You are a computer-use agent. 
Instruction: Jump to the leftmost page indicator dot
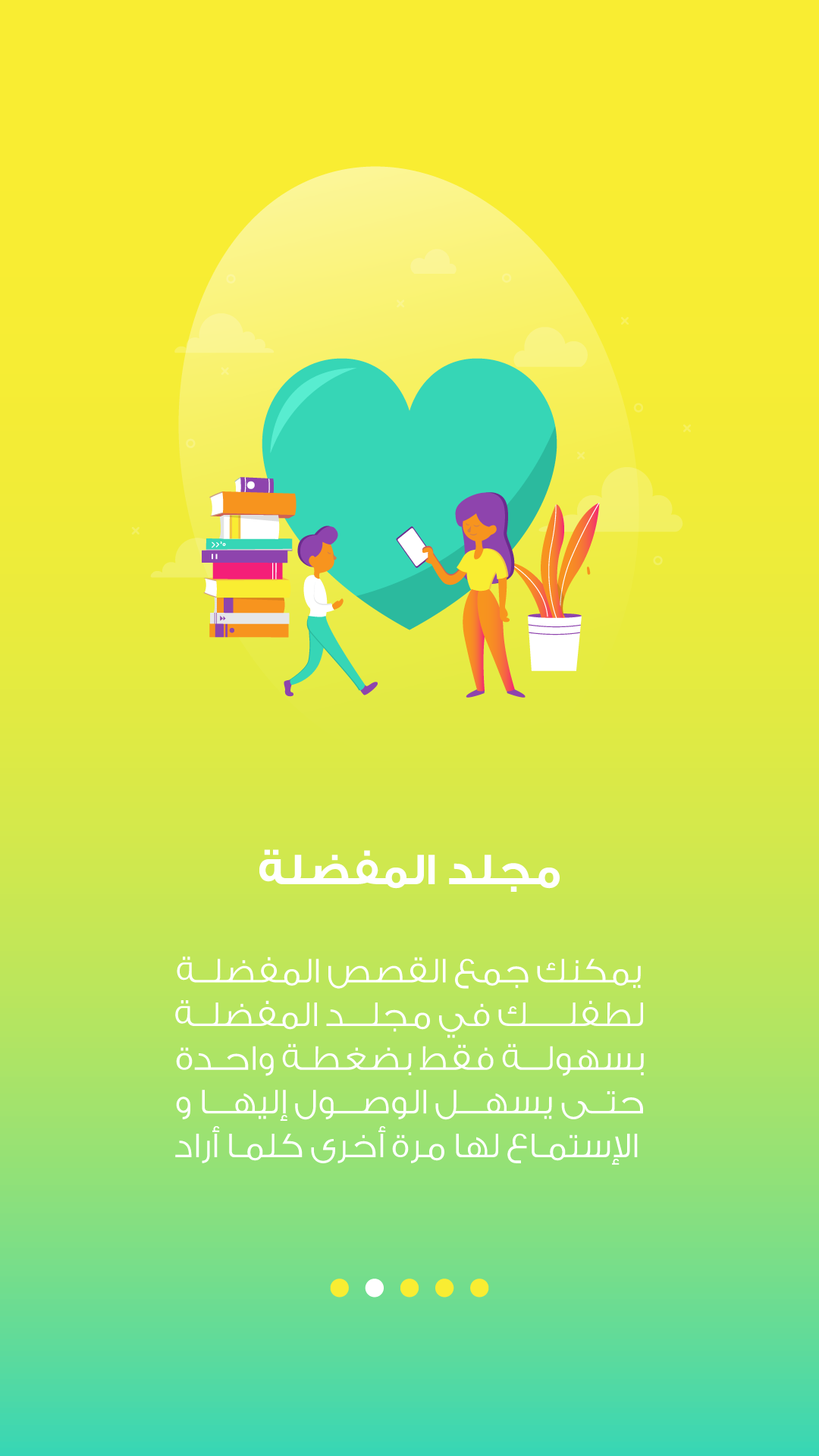(340, 1288)
